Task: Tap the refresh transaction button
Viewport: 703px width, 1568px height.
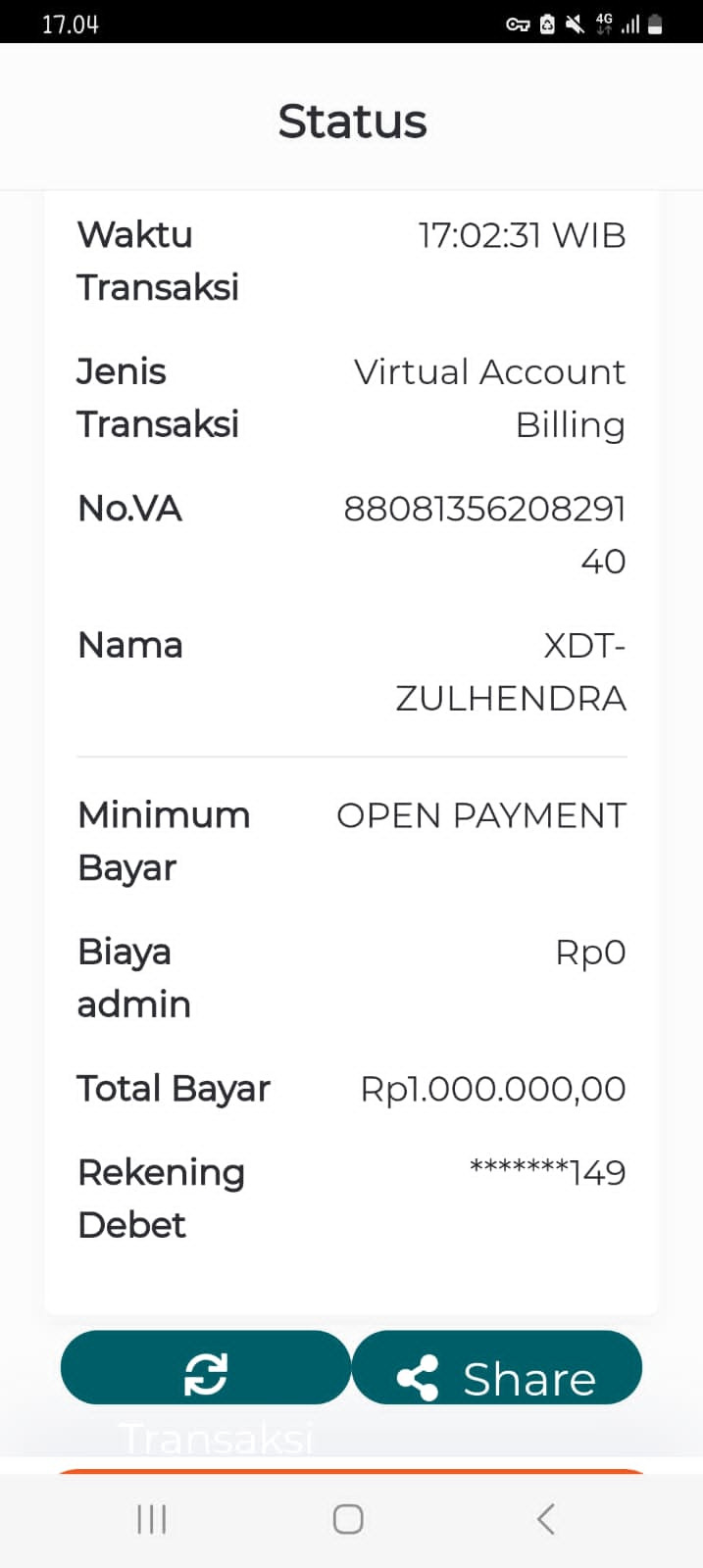Action: coord(206,1368)
